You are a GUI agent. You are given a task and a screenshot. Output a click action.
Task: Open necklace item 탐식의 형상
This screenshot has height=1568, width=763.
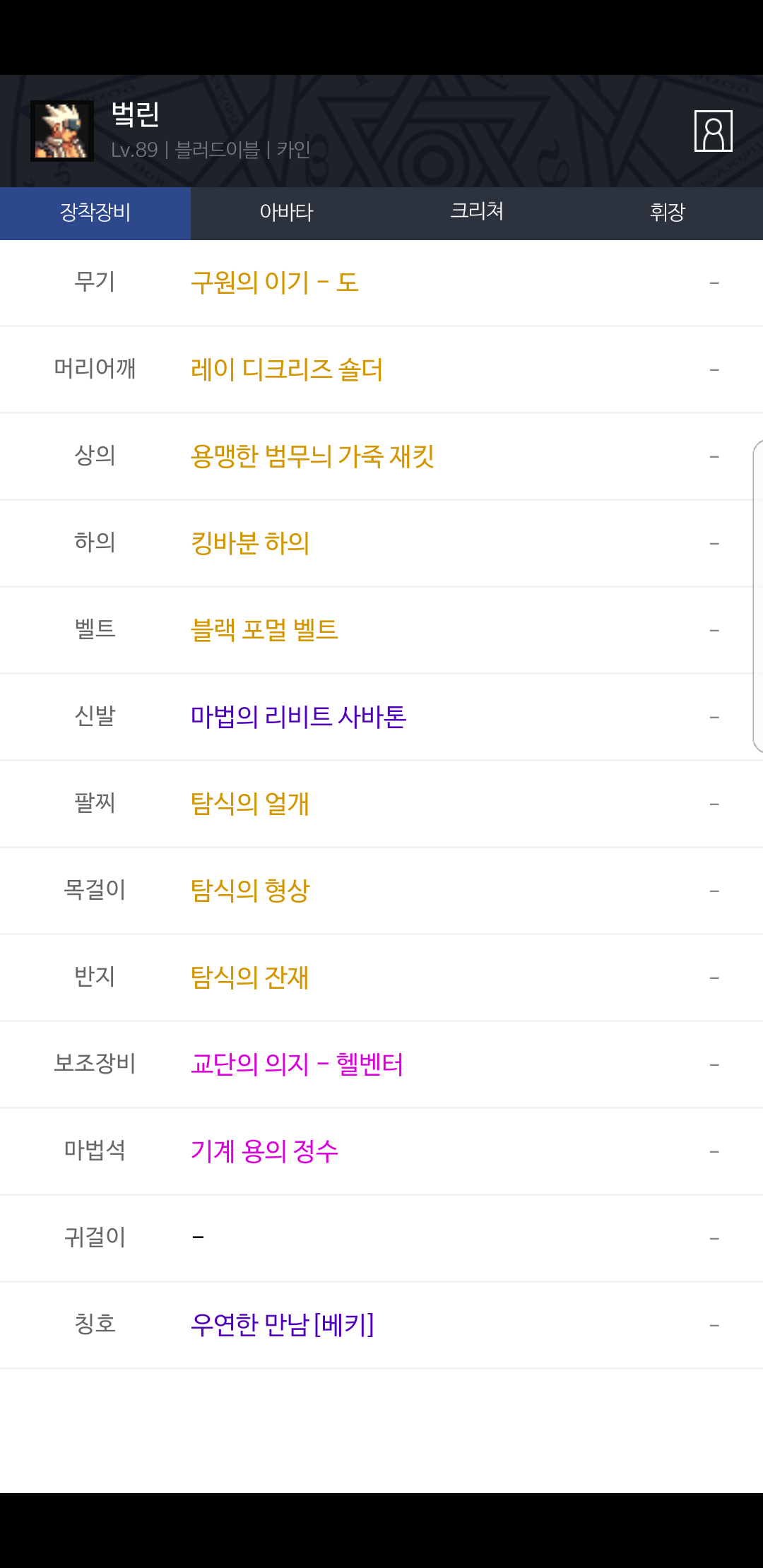pyautogui.click(x=250, y=891)
